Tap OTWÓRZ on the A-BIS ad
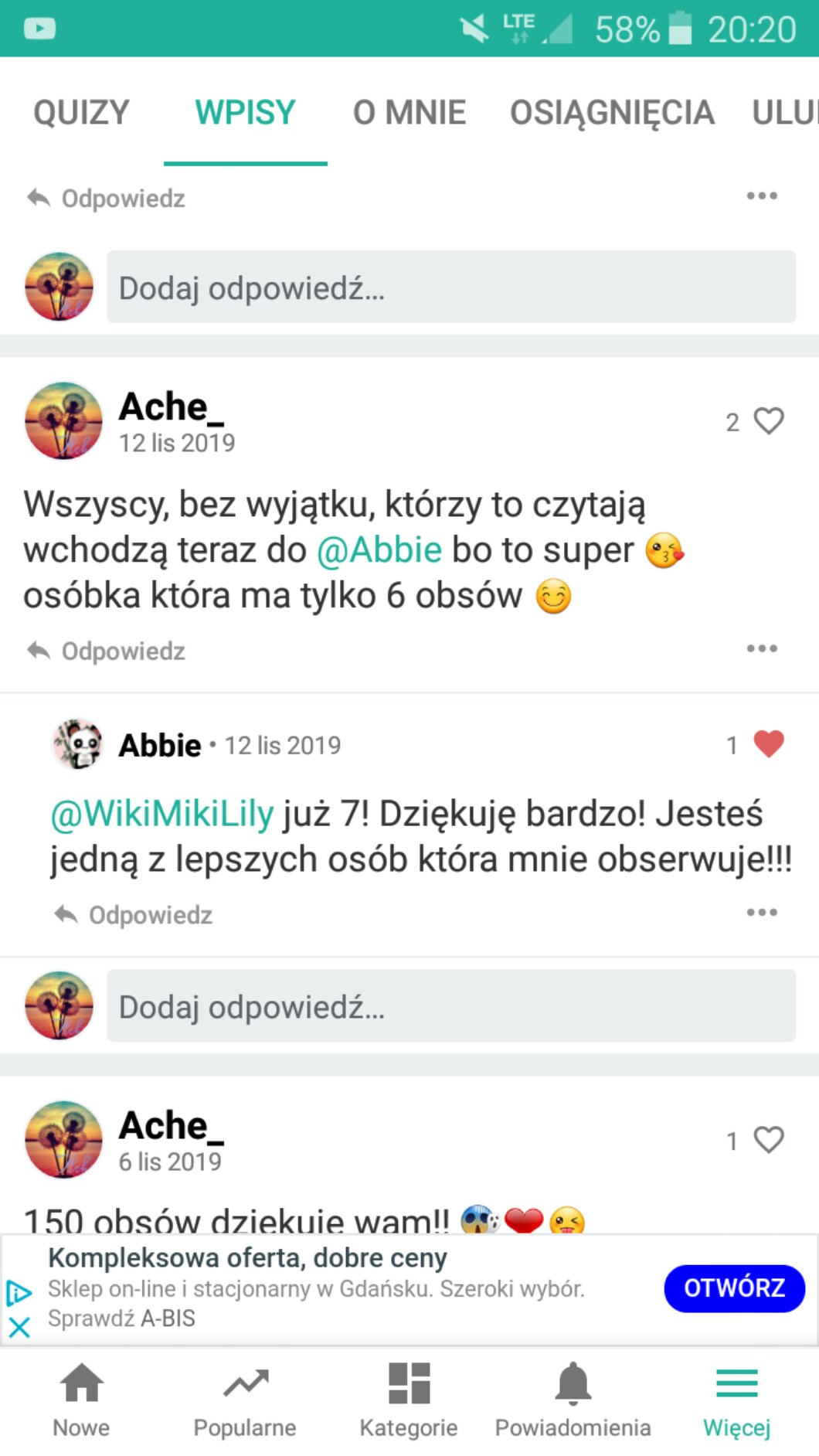This screenshot has height=1456, width=819. click(x=734, y=1288)
